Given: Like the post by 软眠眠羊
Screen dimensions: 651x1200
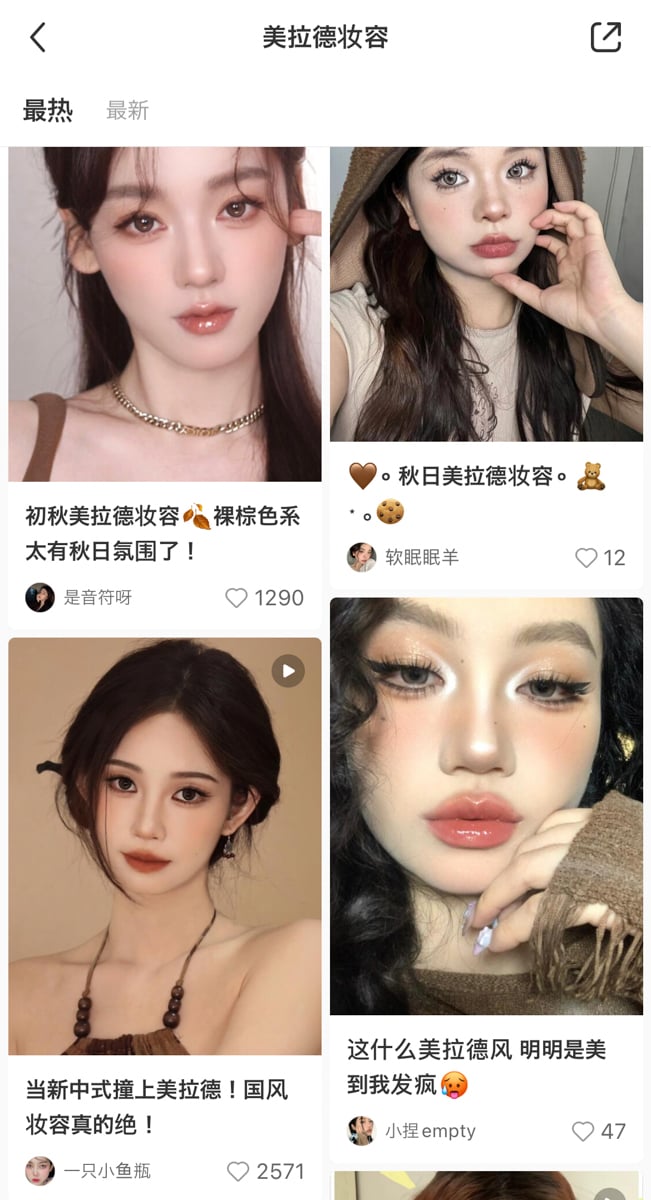Looking at the screenshot, I should tap(586, 558).
